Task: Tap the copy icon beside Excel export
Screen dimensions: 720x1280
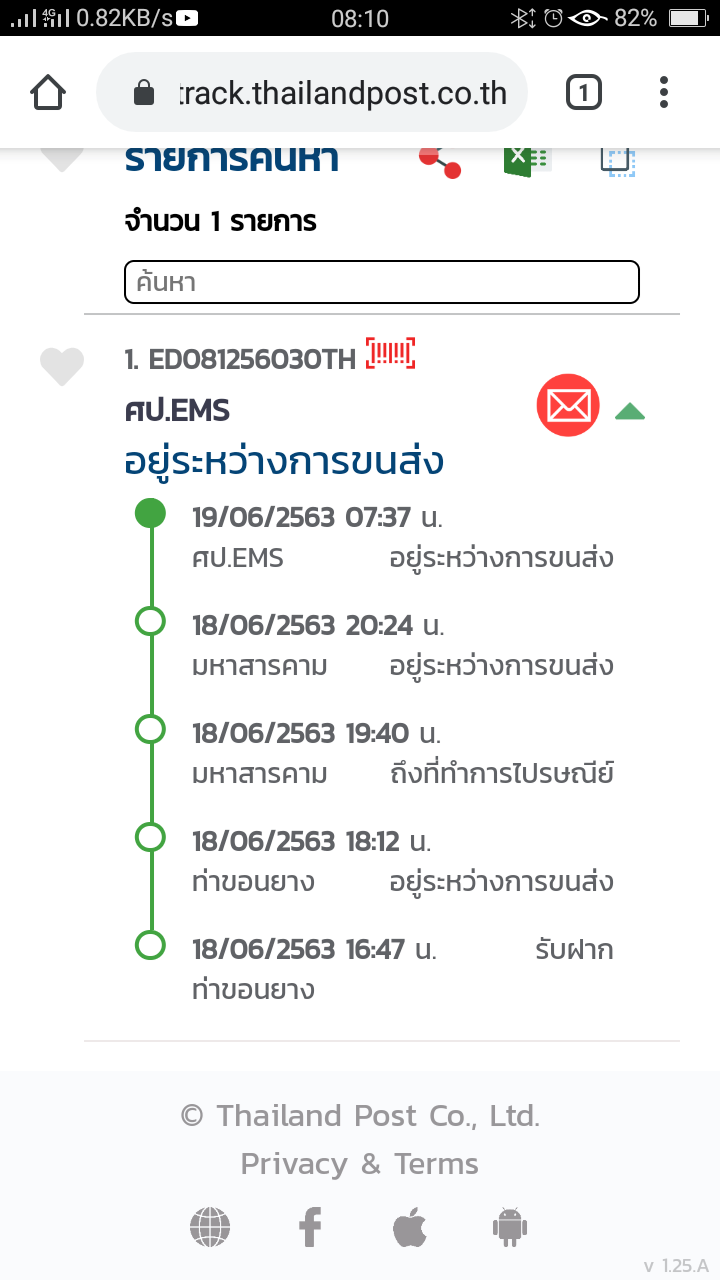Action: 619,160
